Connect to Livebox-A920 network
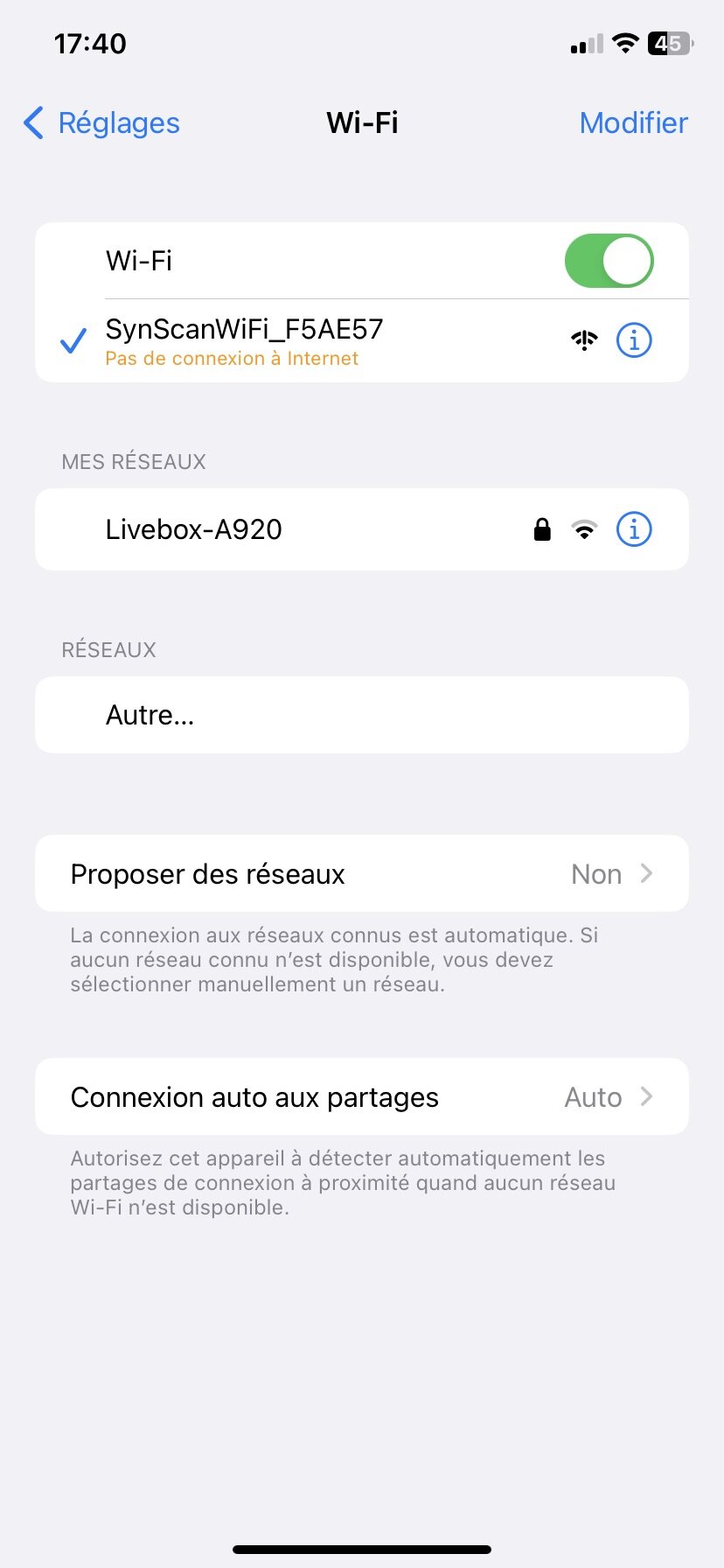The width and height of the screenshot is (724, 1568). 262,529
